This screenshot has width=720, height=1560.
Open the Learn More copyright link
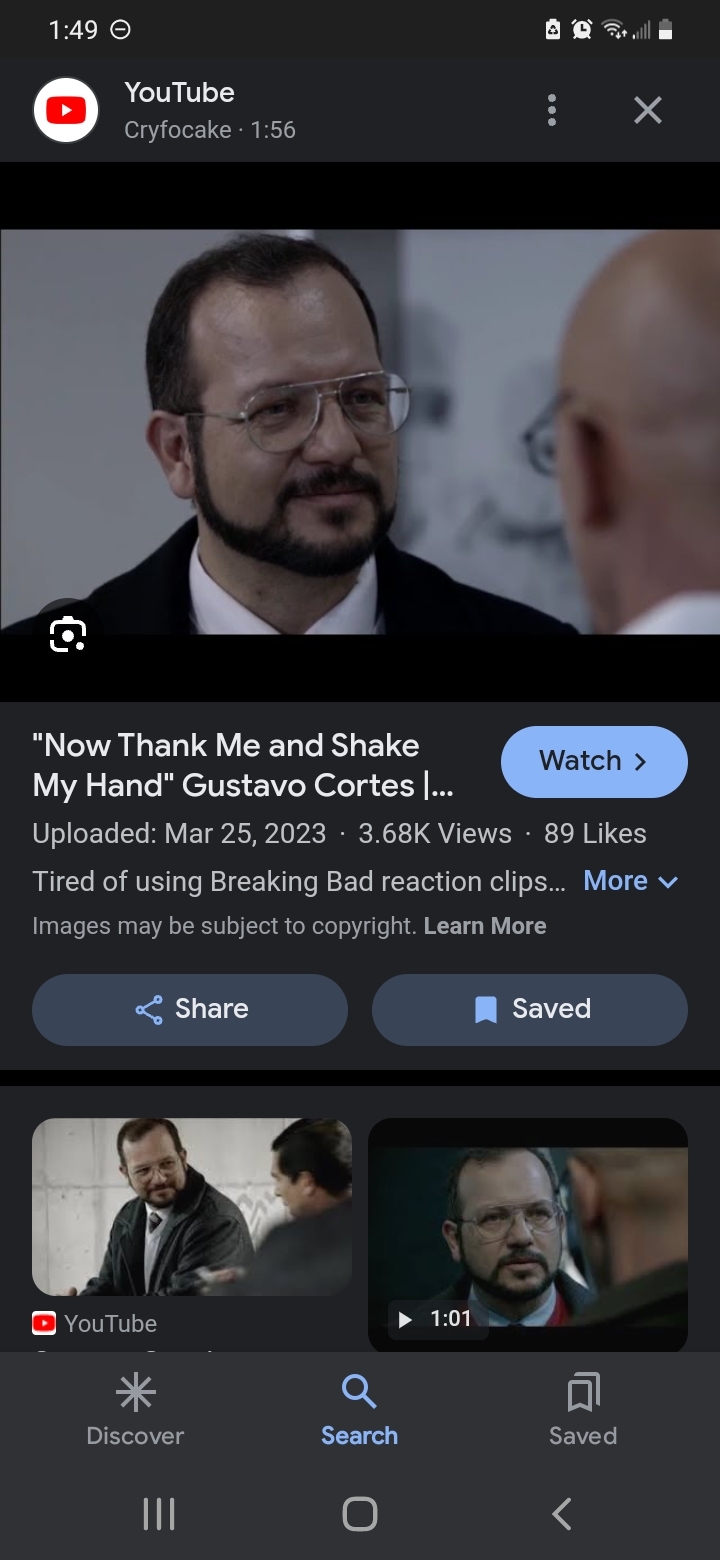(x=485, y=926)
